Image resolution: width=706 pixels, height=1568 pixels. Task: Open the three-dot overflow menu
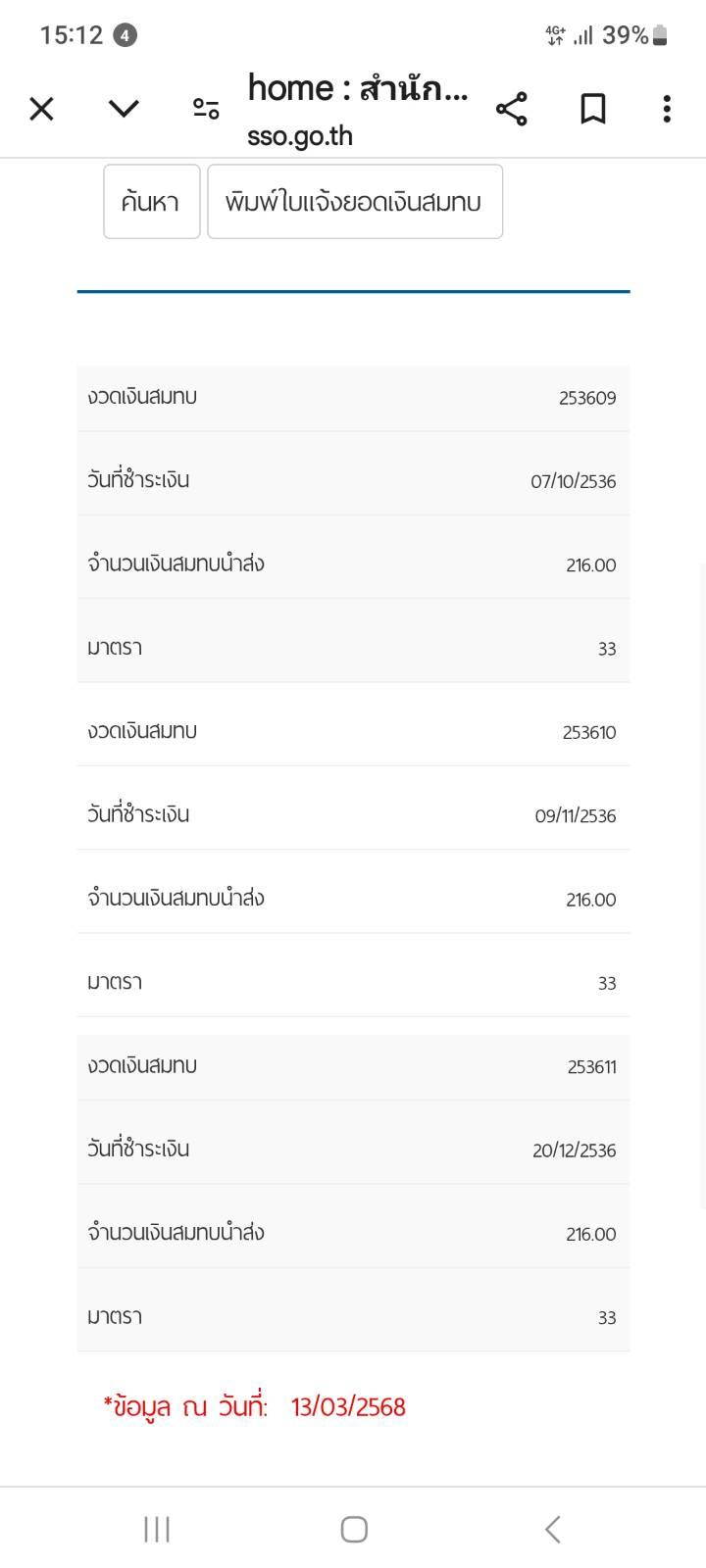667,109
